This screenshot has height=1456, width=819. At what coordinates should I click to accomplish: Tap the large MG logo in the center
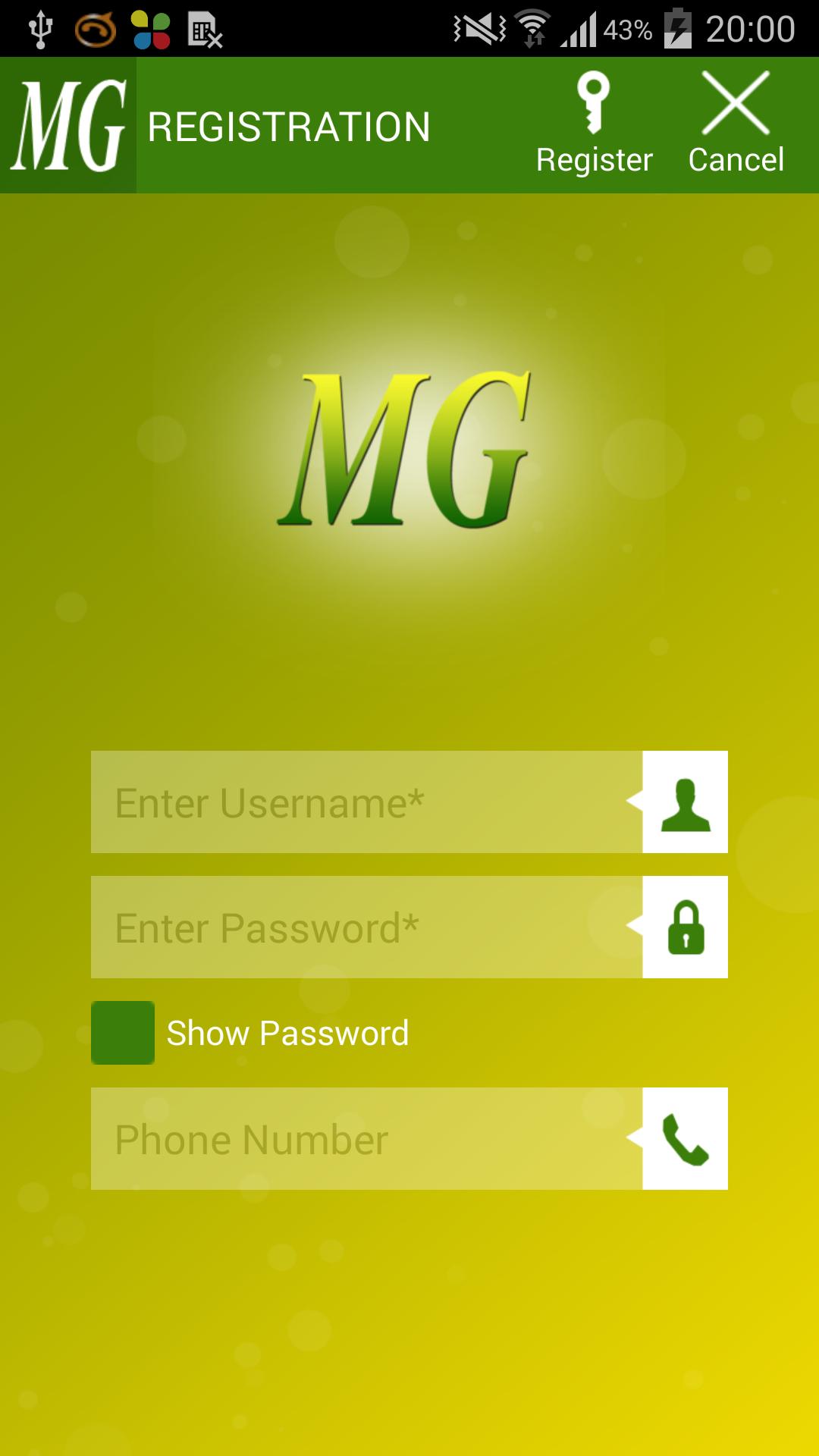pyautogui.click(x=409, y=451)
